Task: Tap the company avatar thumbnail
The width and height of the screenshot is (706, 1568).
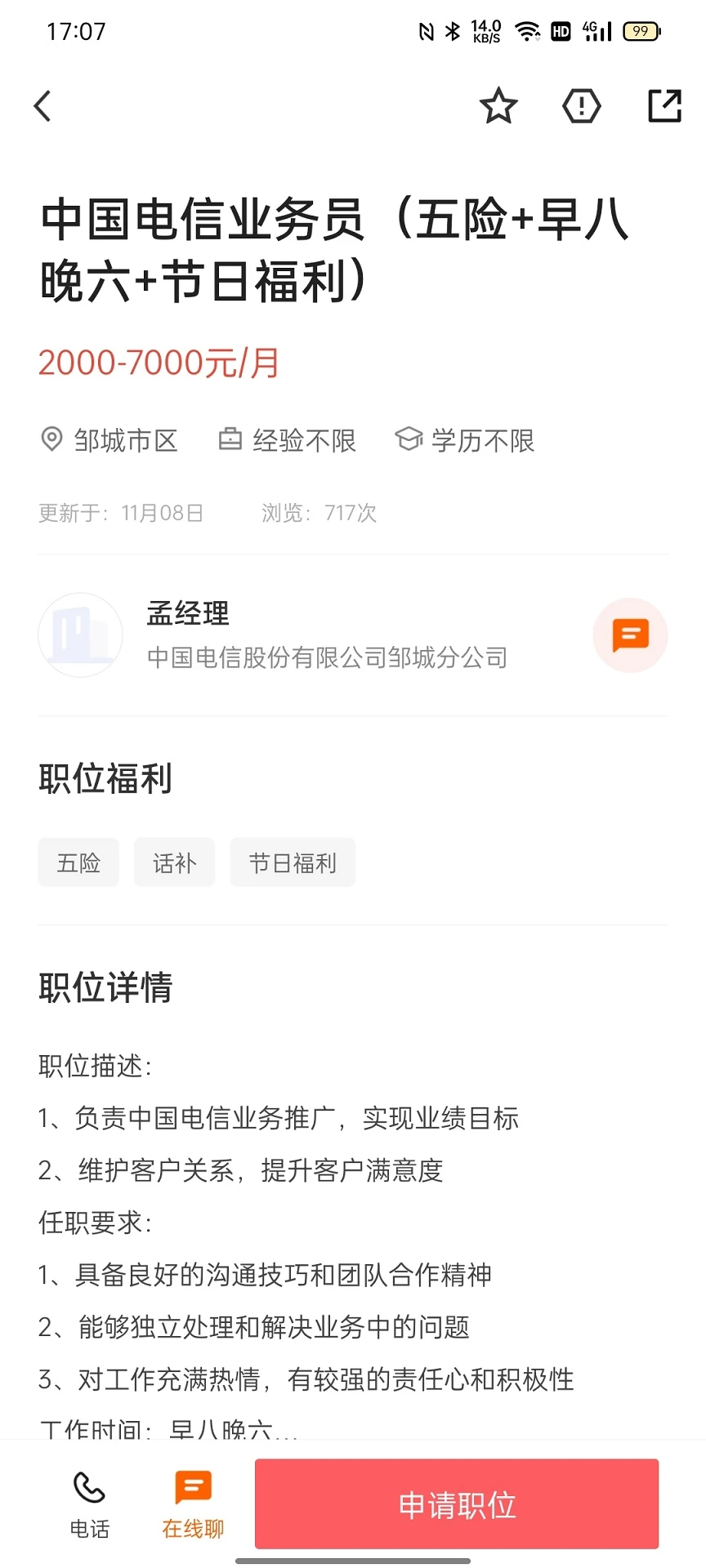Action: pos(80,635)
